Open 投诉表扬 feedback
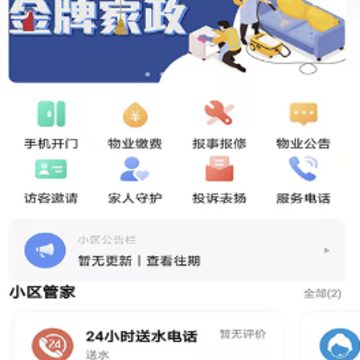 click(219, 180)
